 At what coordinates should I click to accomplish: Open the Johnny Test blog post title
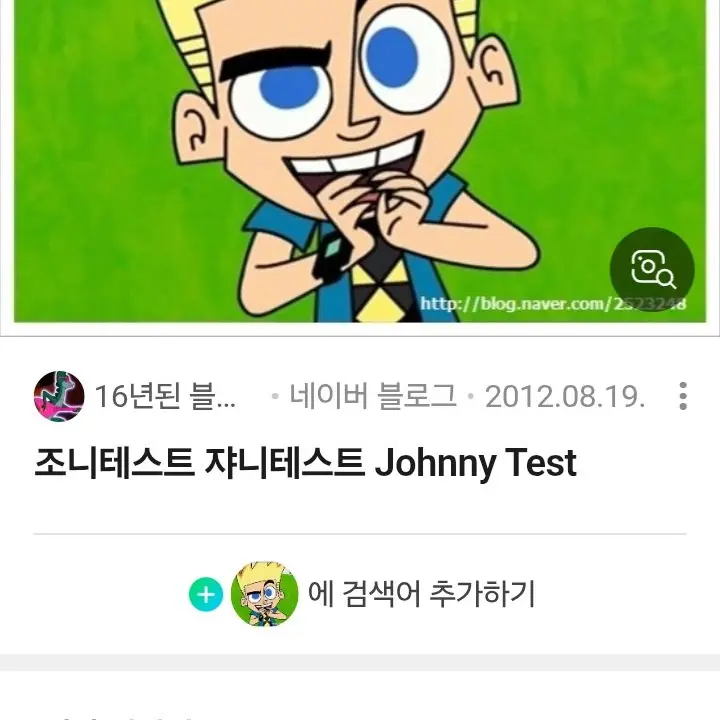tap(305, 463)
